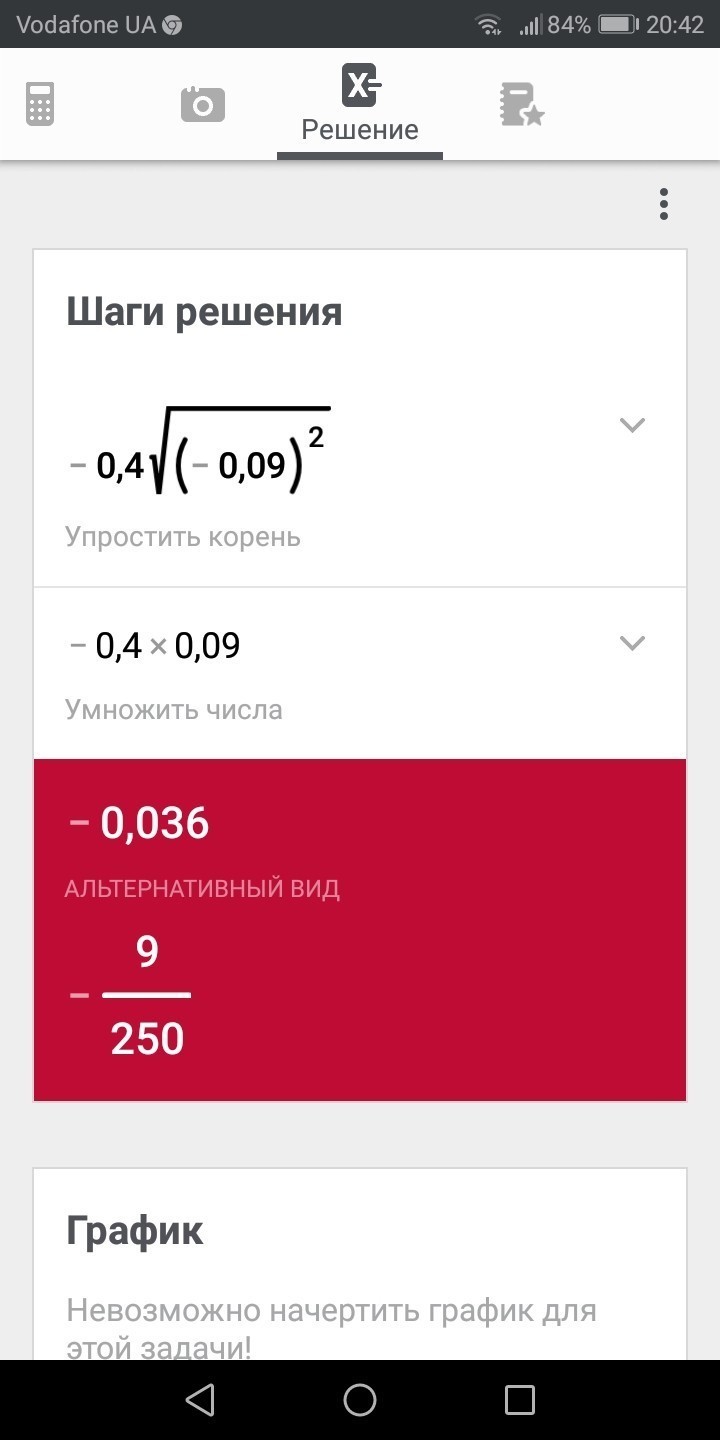Go to the home screen
The width and height of the screenshot is (720, 1440).
(360, 1399)
